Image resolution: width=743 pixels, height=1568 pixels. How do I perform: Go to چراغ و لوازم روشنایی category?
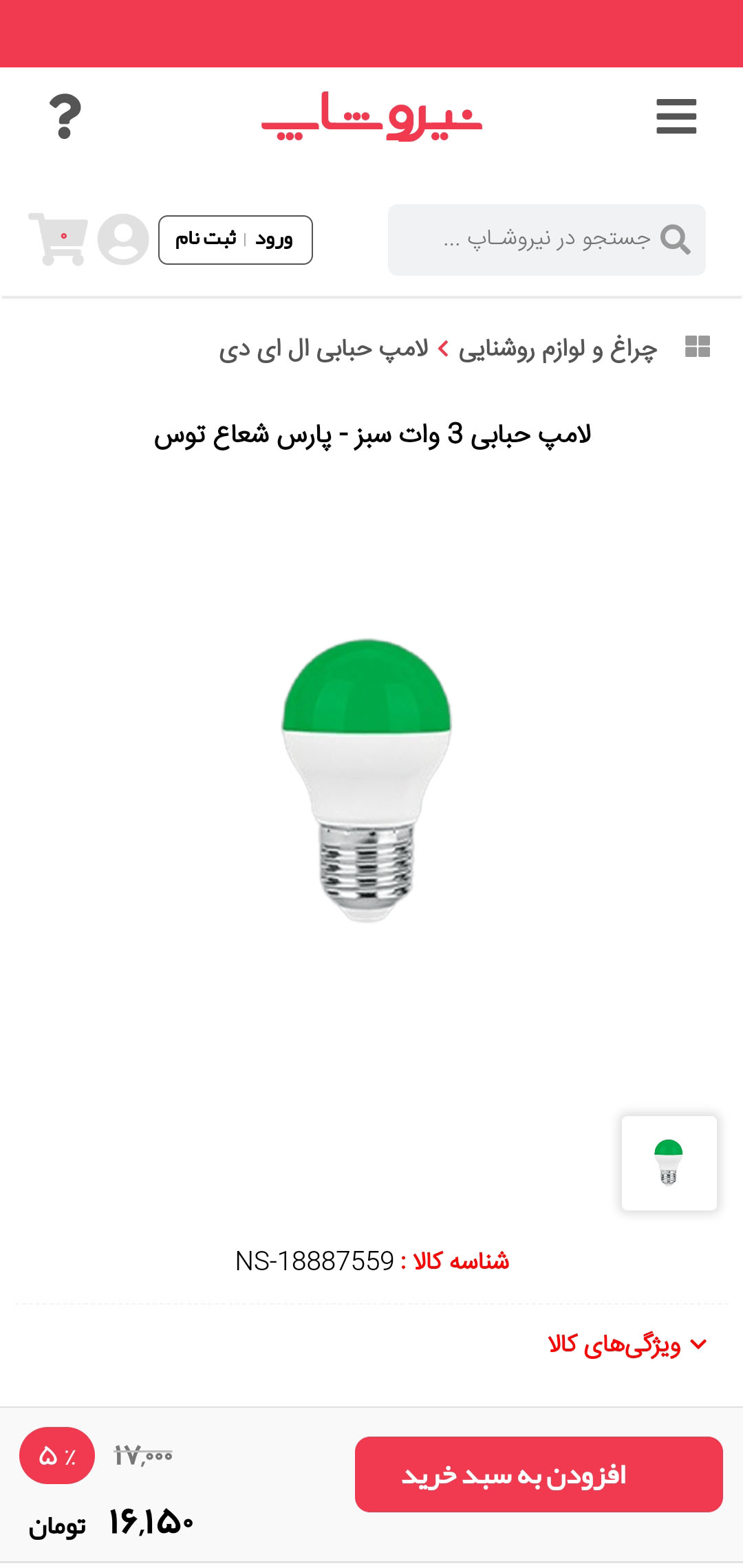point(558,349)
